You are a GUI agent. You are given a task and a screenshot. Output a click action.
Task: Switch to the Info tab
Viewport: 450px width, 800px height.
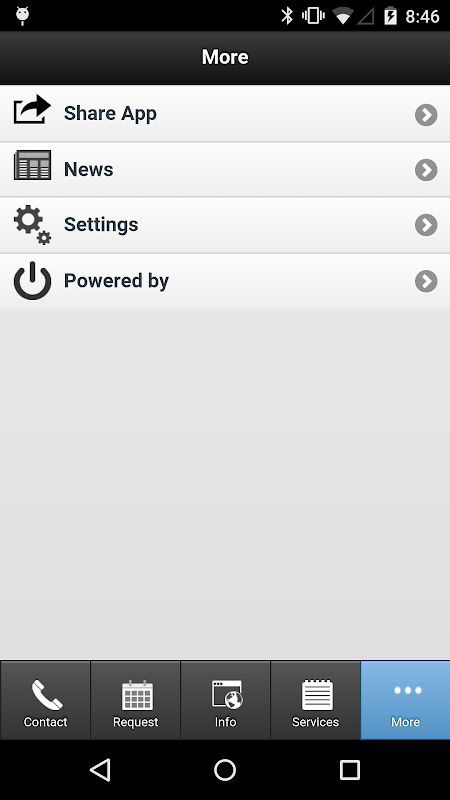pos(225,700)
